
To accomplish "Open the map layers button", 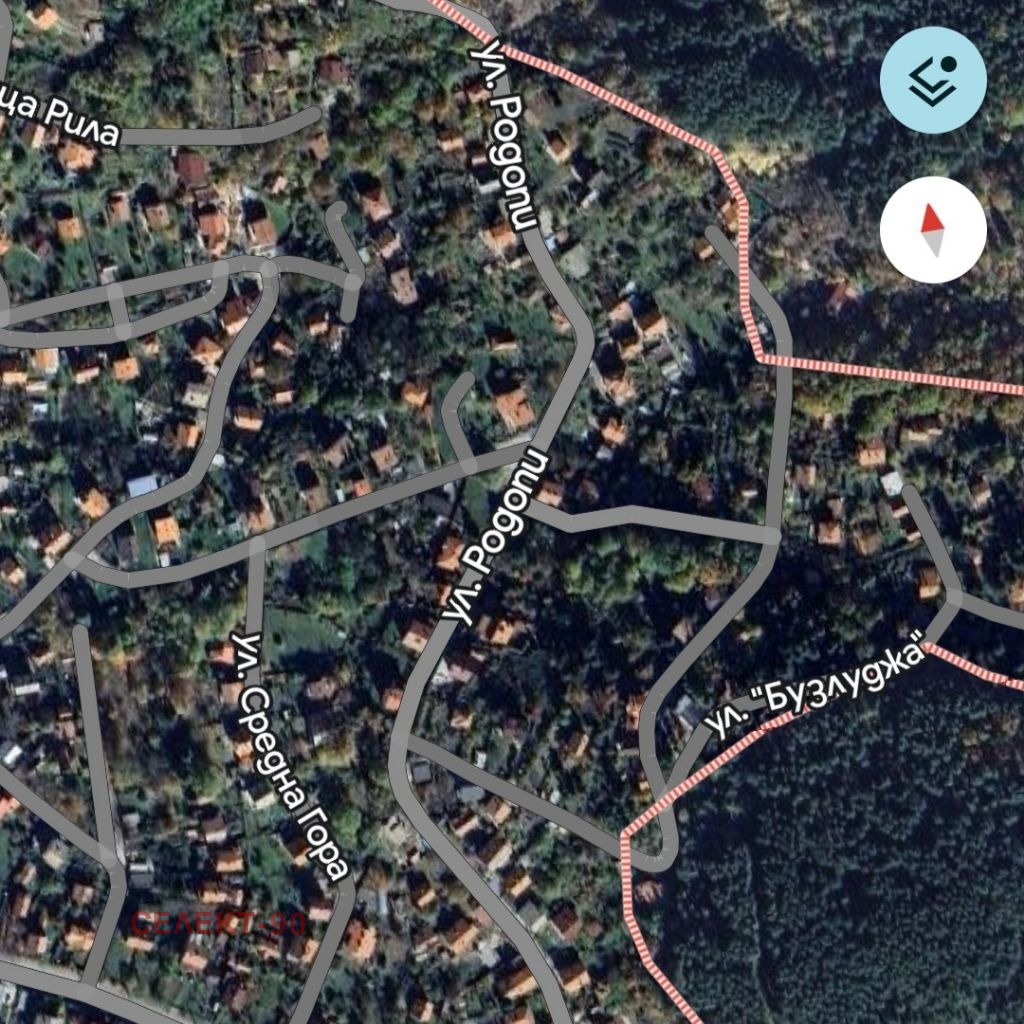I will 932,80.
